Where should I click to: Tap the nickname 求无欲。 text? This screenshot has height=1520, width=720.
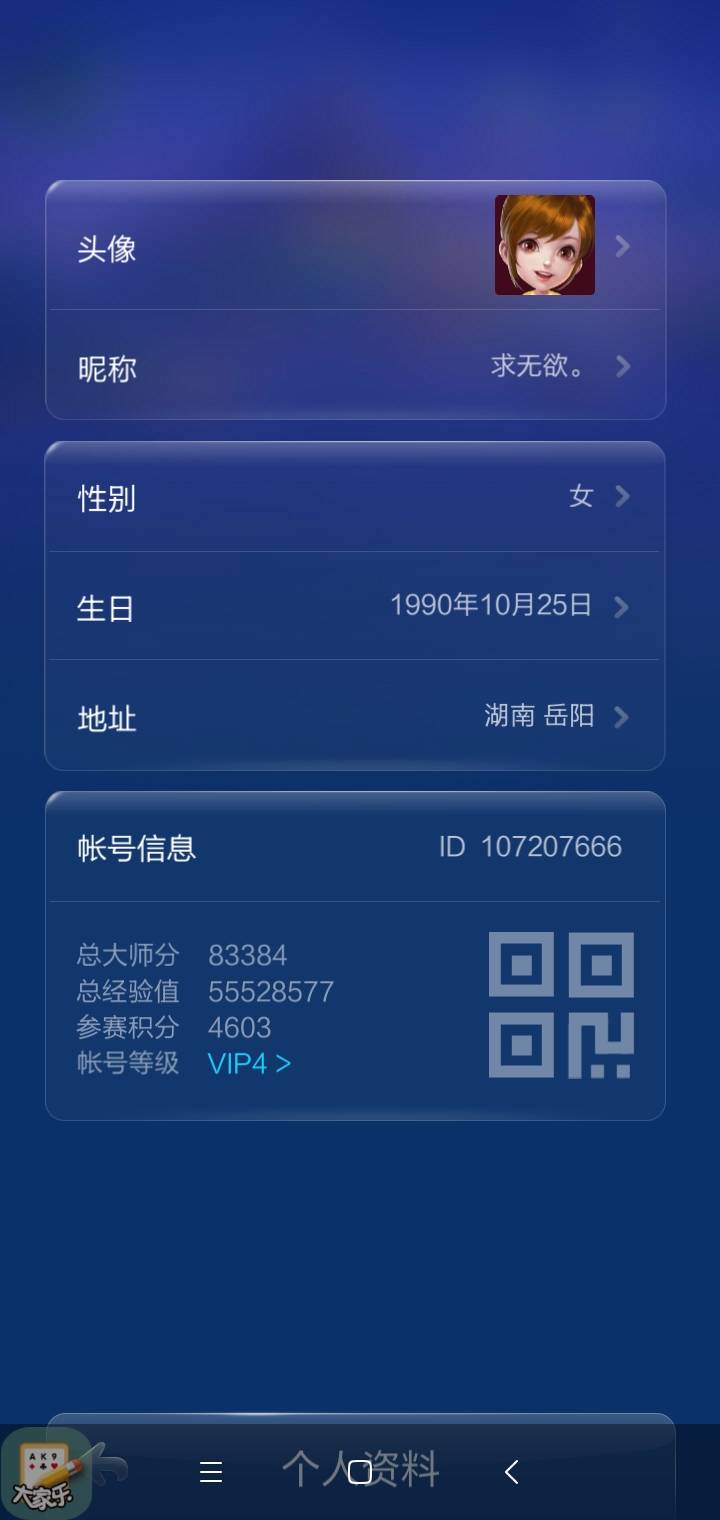tap(537, 367)
